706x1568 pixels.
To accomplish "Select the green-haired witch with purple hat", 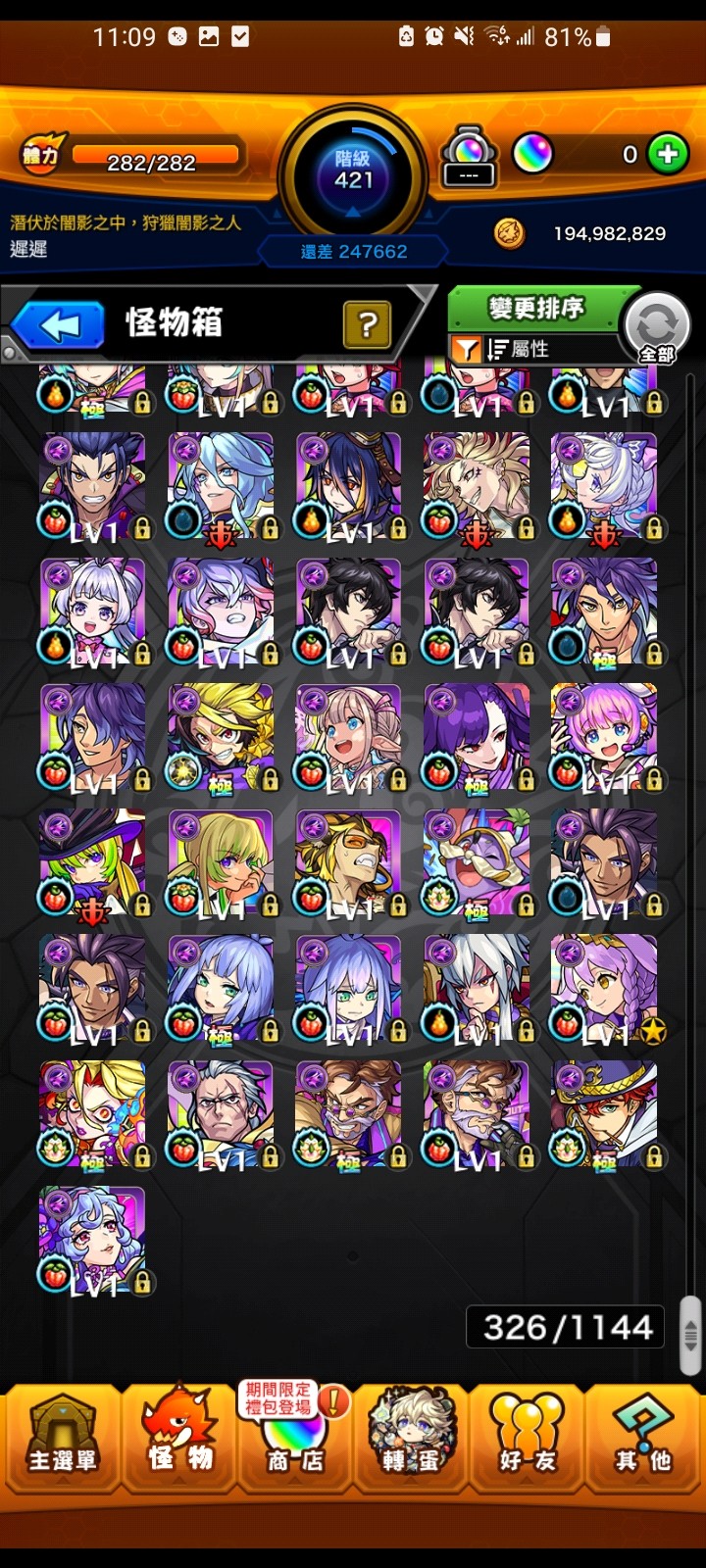I will pos(92,862).
